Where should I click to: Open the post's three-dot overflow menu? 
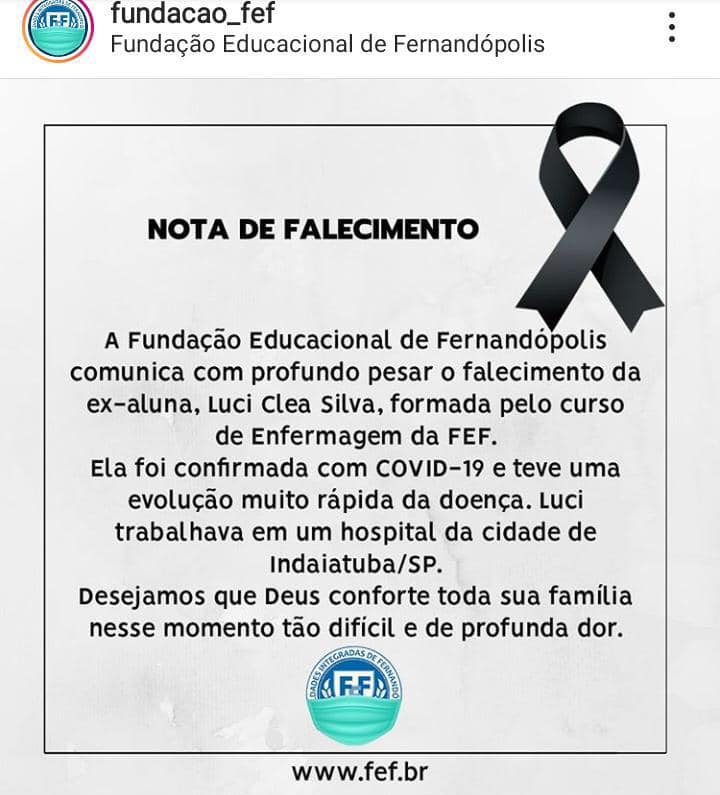pos(673,27)
